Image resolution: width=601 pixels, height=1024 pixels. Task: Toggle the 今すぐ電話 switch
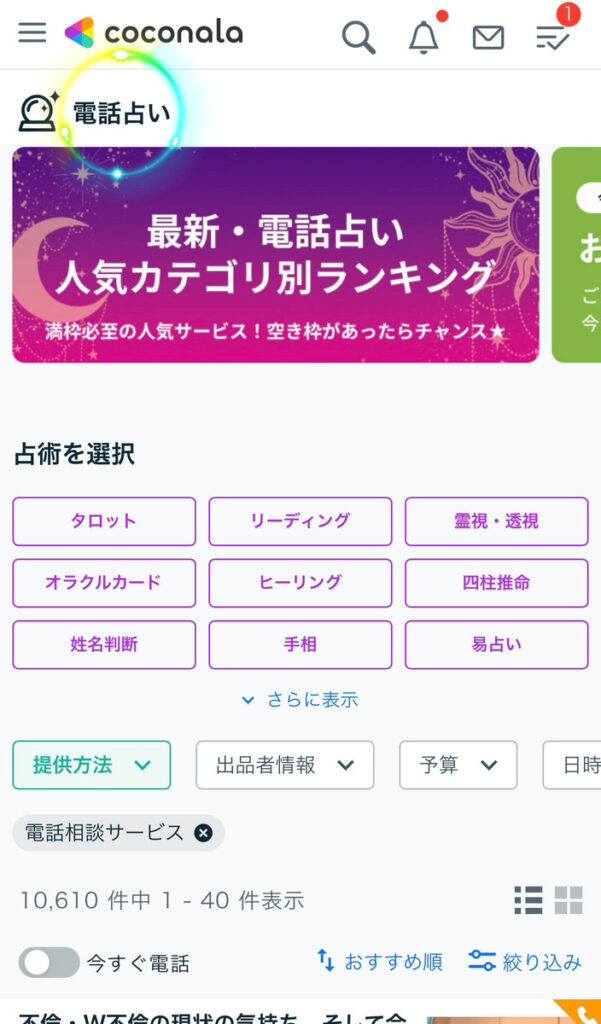48,962
